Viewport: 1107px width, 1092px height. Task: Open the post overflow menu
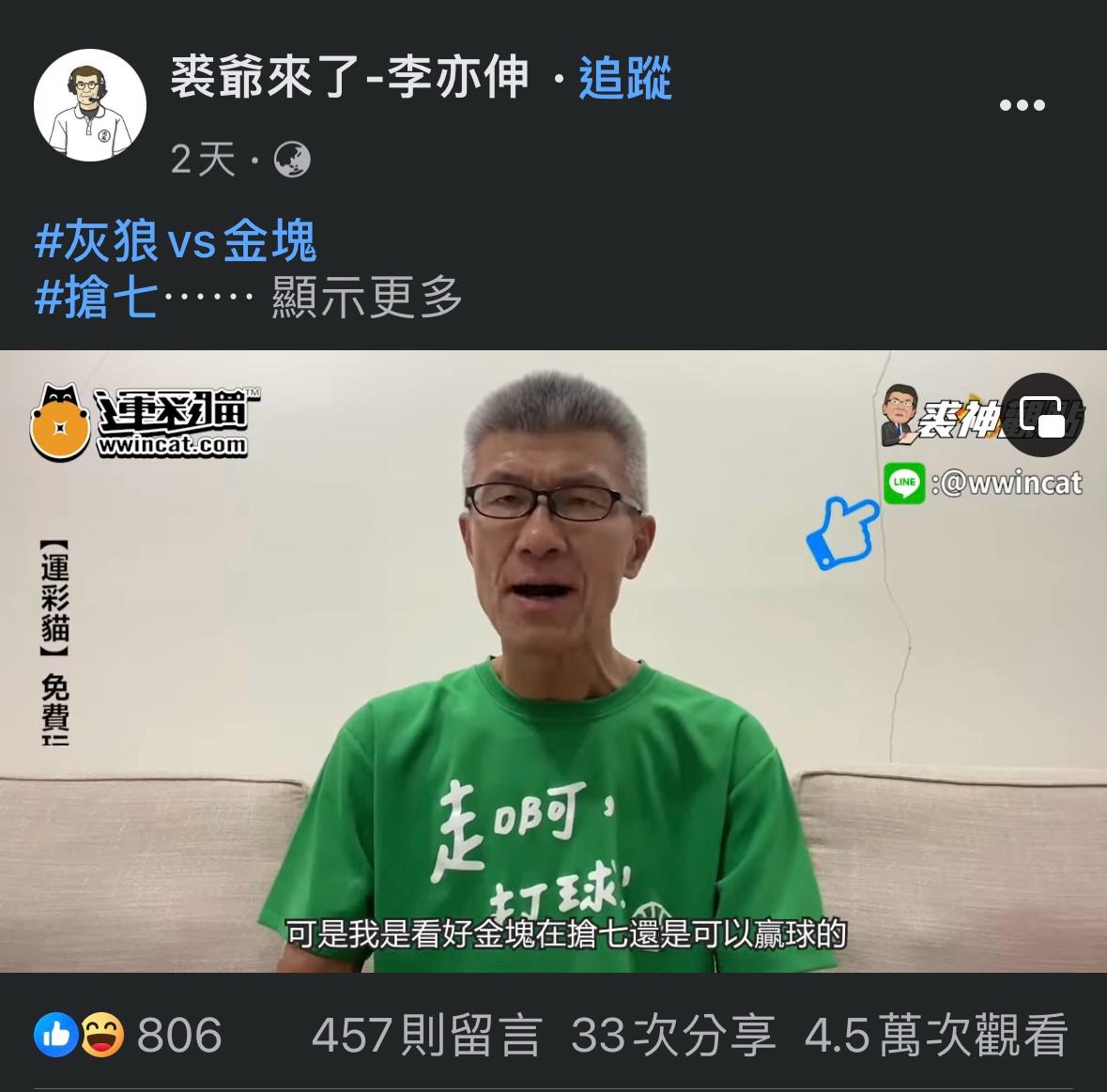tap(1022, 106)
